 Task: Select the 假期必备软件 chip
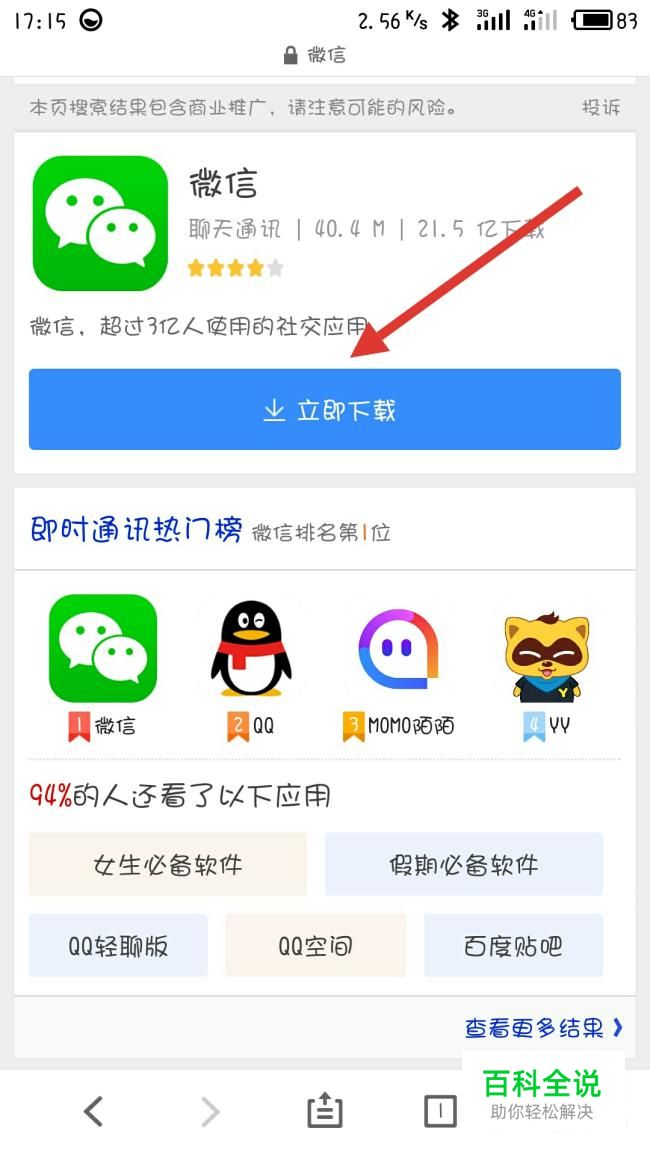[463, 864]
